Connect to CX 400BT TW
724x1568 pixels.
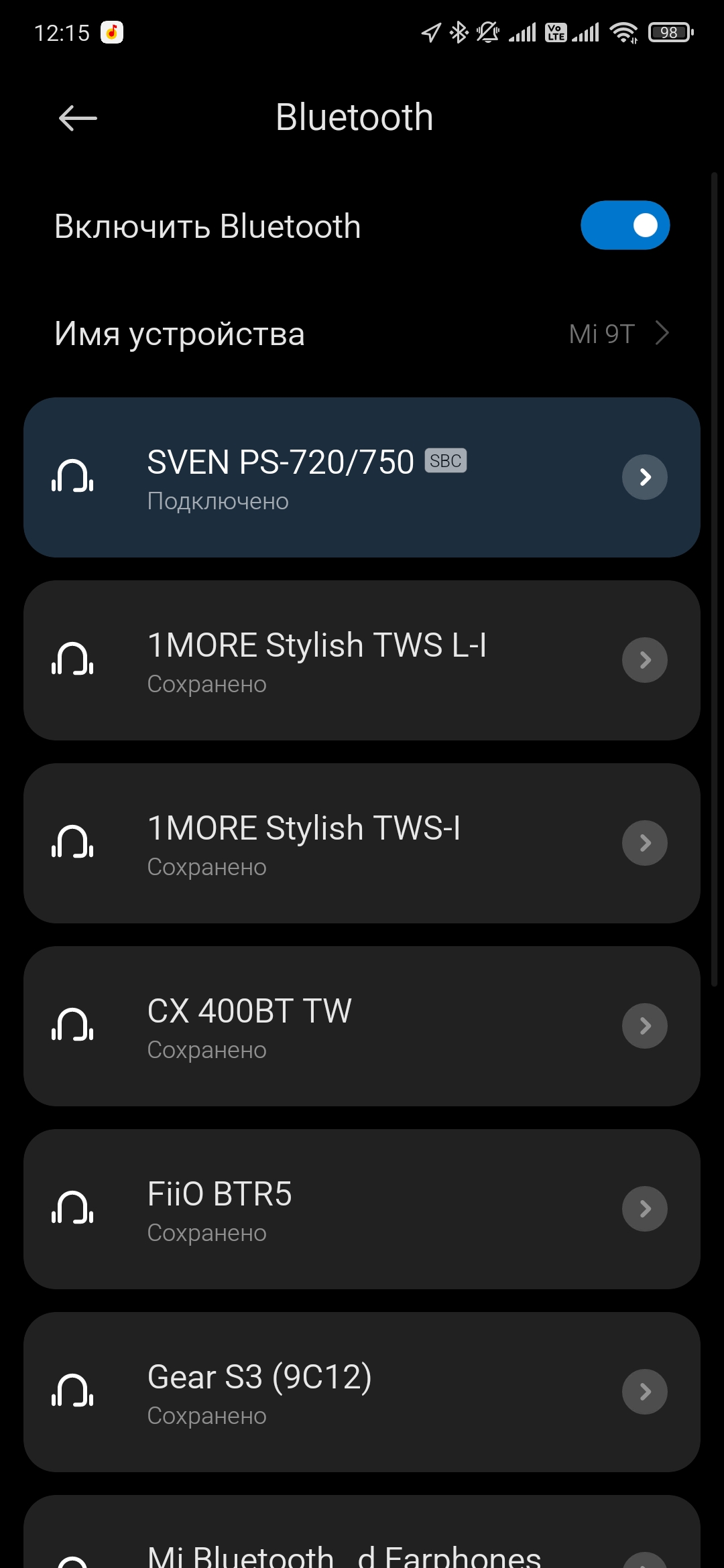pos(322,1026)
